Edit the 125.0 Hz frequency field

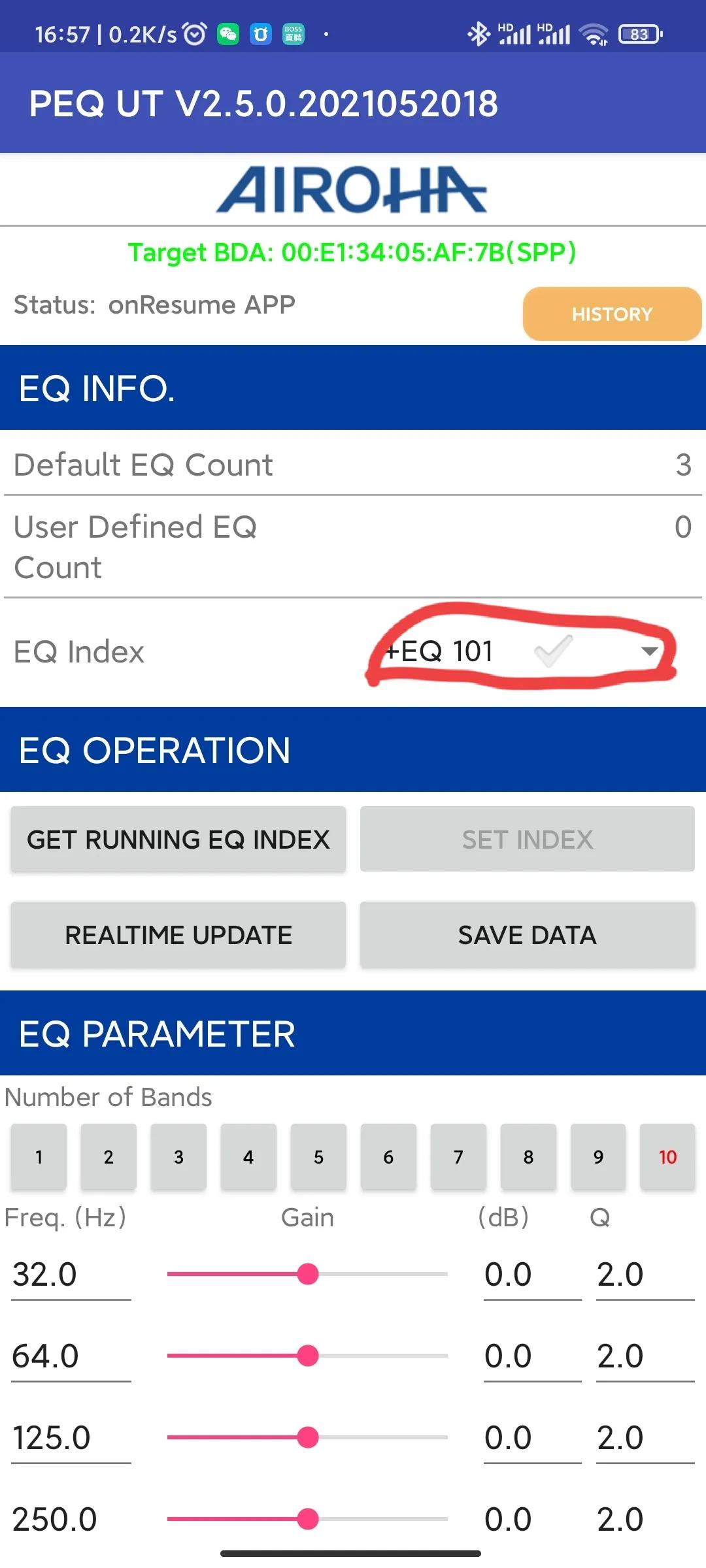(x=71, y=1438)
